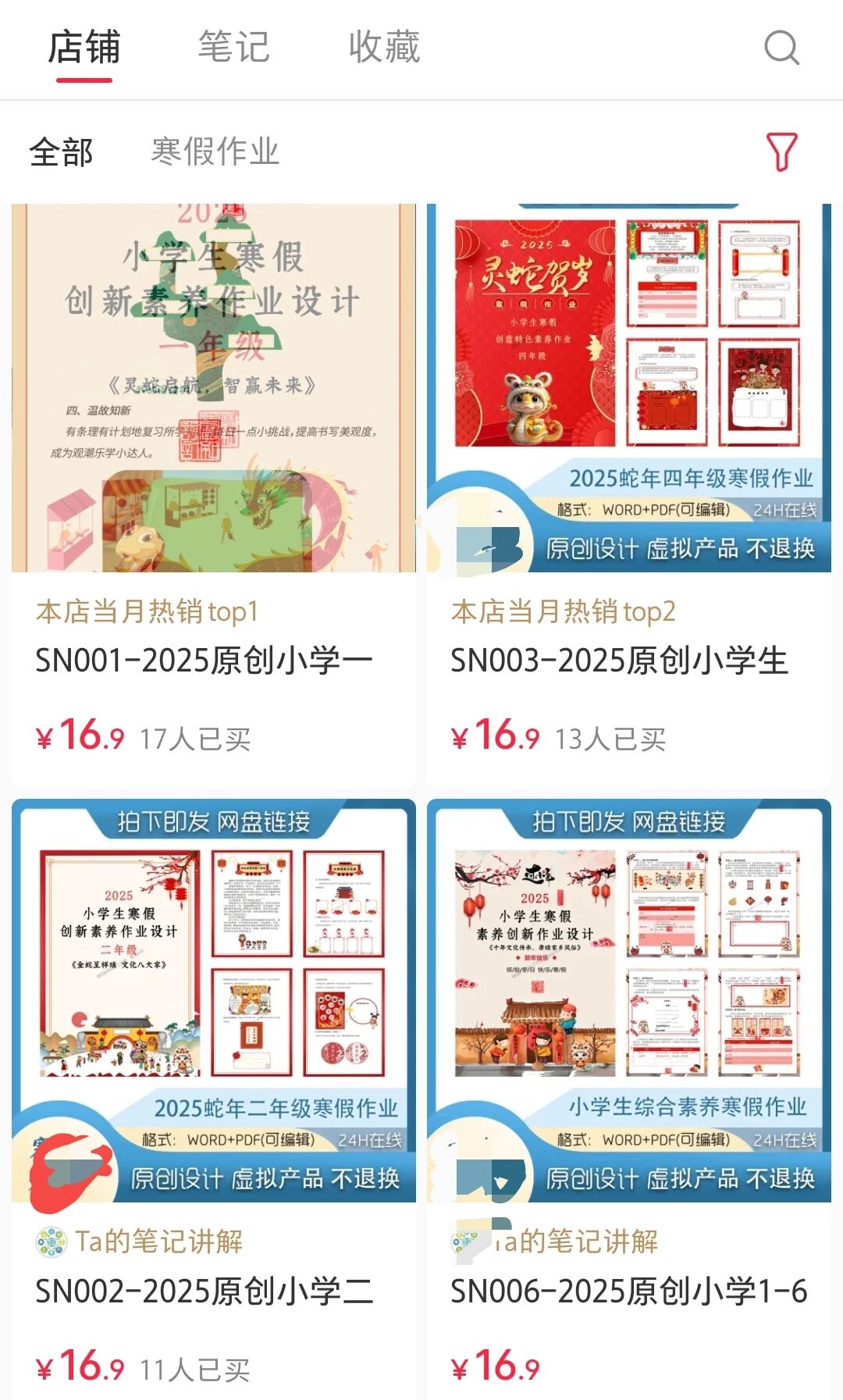Viewport: 843px width, 1400px height.
Task: Switch to the 收藏 tab
Action: pos(384,47)
